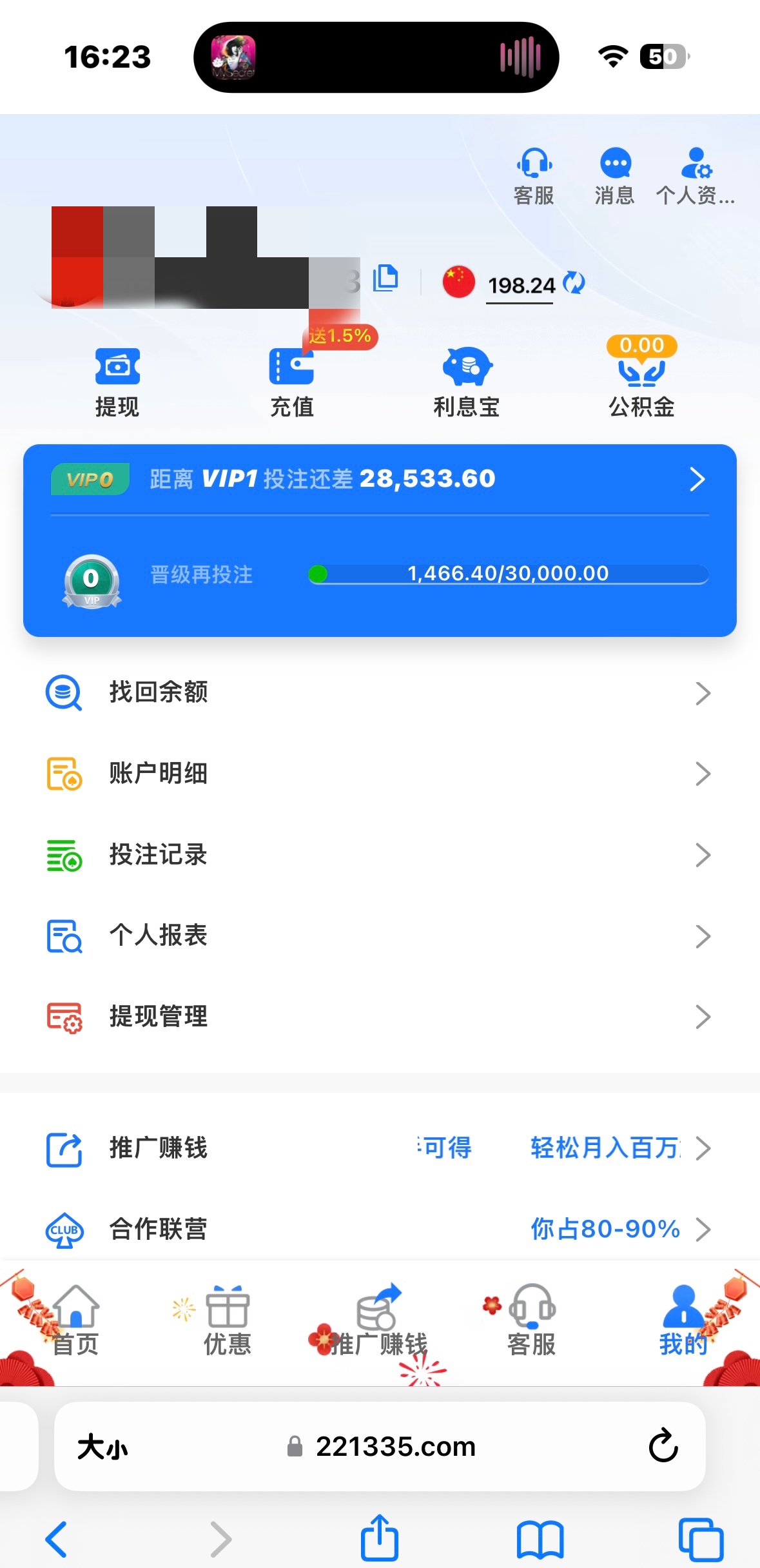Copy the account ID with copy icon
760x1568 pixels.
click(x=385, y=279)
